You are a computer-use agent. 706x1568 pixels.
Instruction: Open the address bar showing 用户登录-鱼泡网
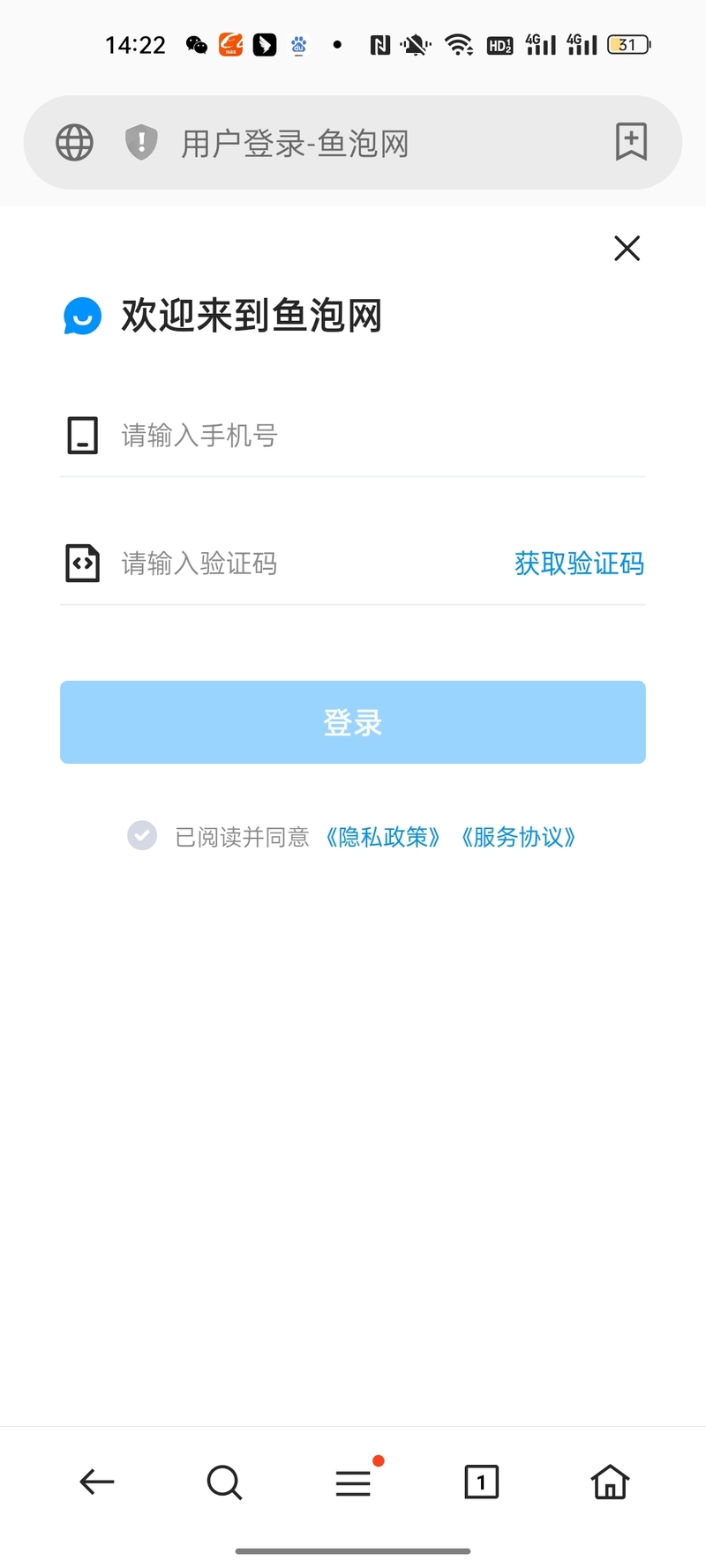(x=353, y=143)
